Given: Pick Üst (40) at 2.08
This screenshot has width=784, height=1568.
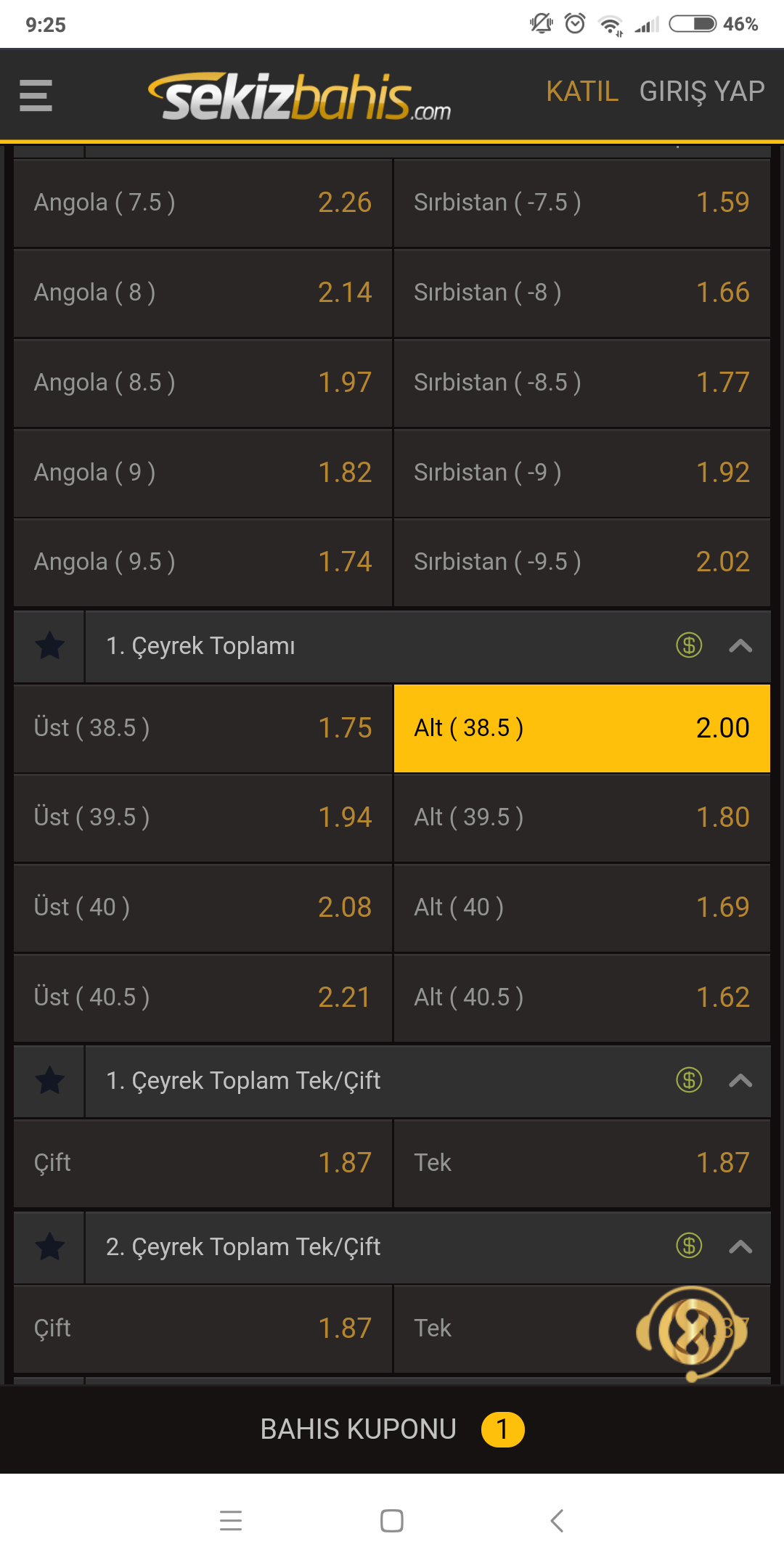Looking at the screenshot, I should [x=203, y=907].
